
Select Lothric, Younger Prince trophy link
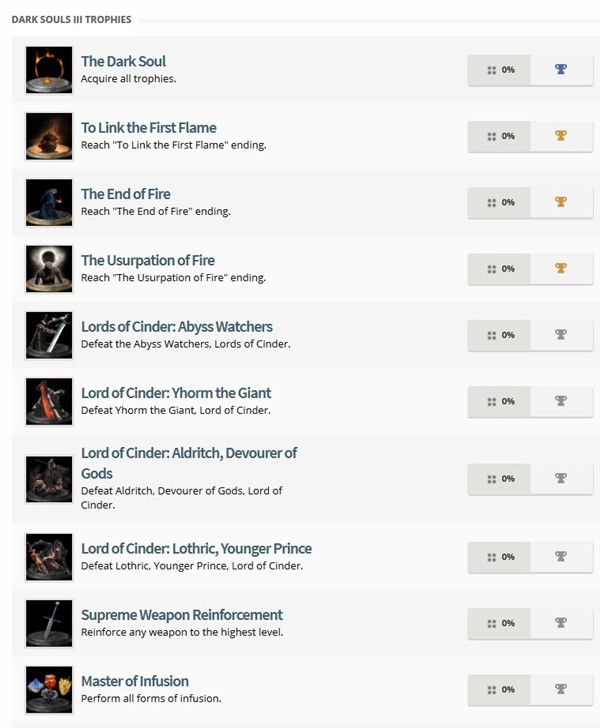click(x=196, y=548)
